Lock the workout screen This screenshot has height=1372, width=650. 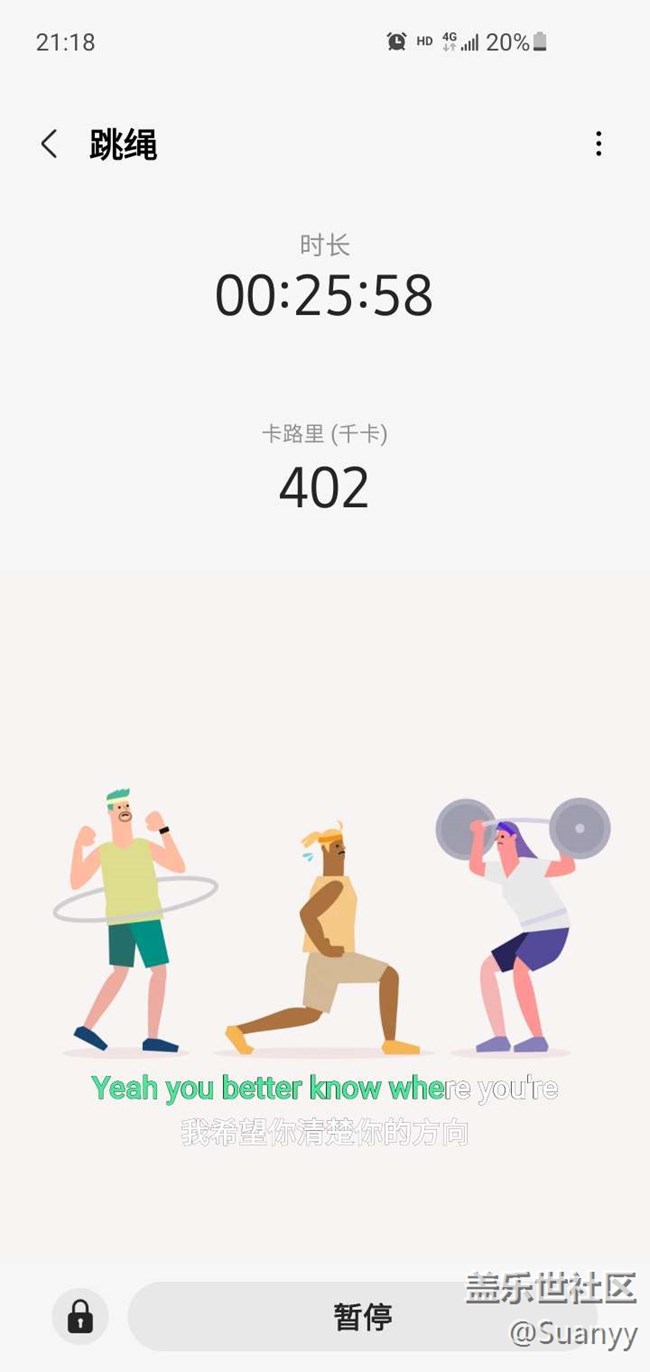pyautogui.click(x=80, y=1316)
